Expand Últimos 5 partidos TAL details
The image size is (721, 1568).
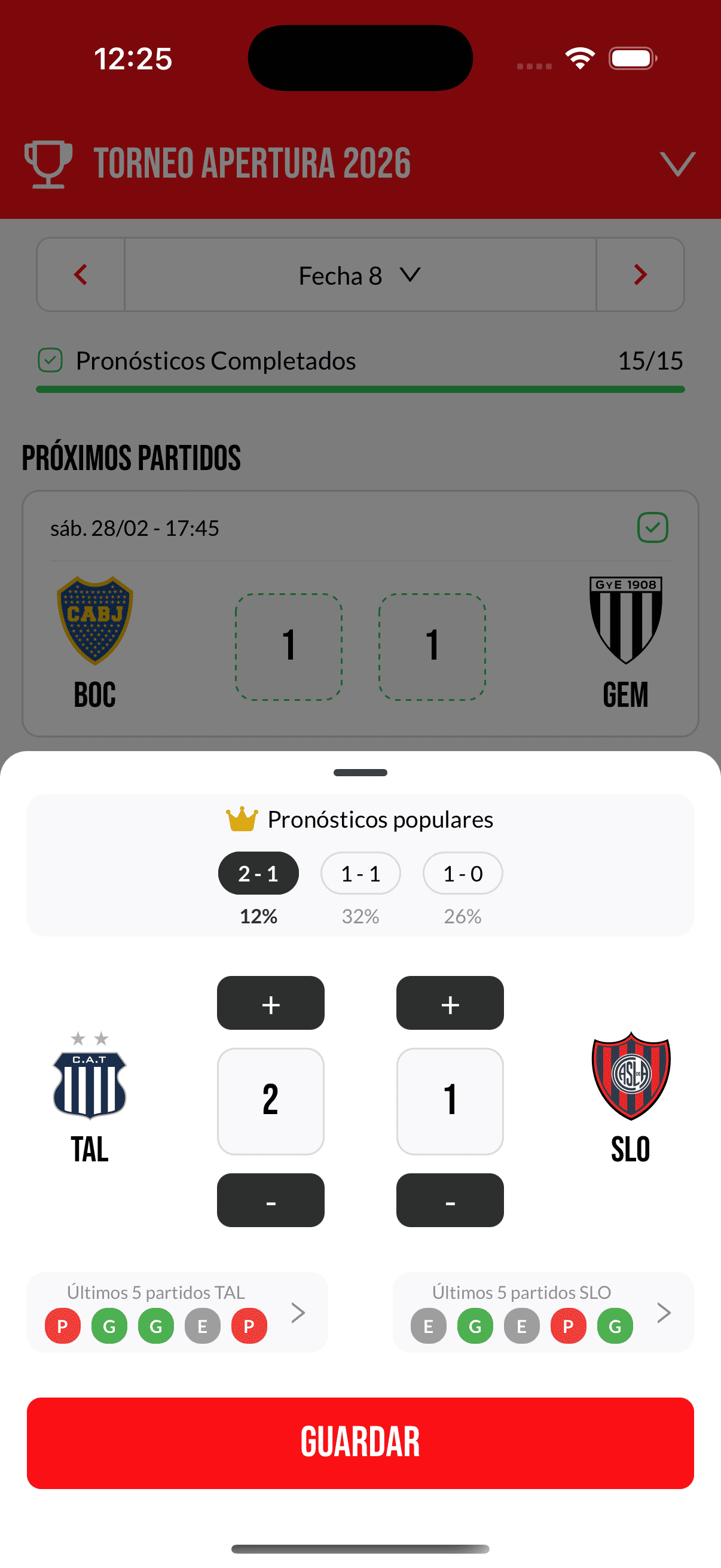pyautogui.click(x=298, y=1313)
